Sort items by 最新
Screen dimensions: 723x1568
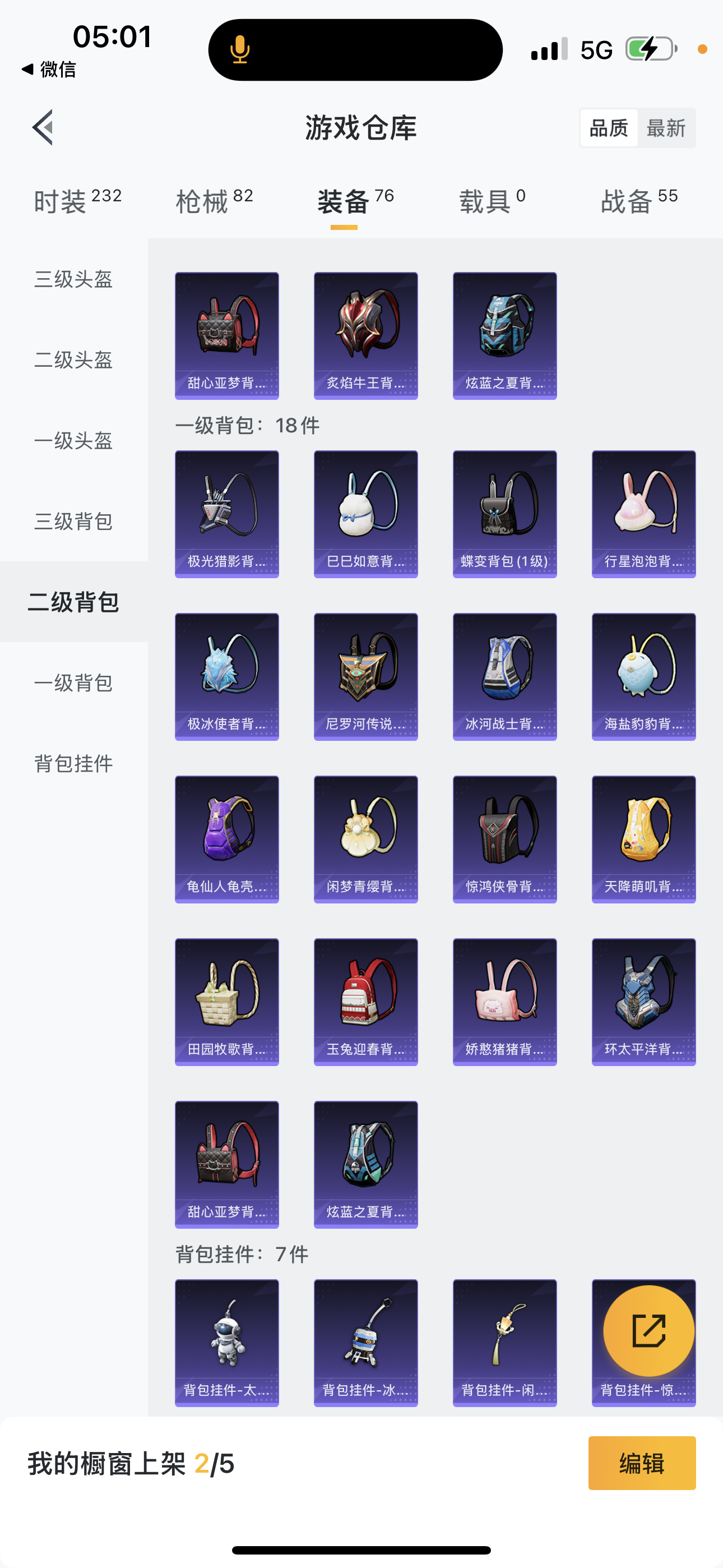click(x=666, y=128)
